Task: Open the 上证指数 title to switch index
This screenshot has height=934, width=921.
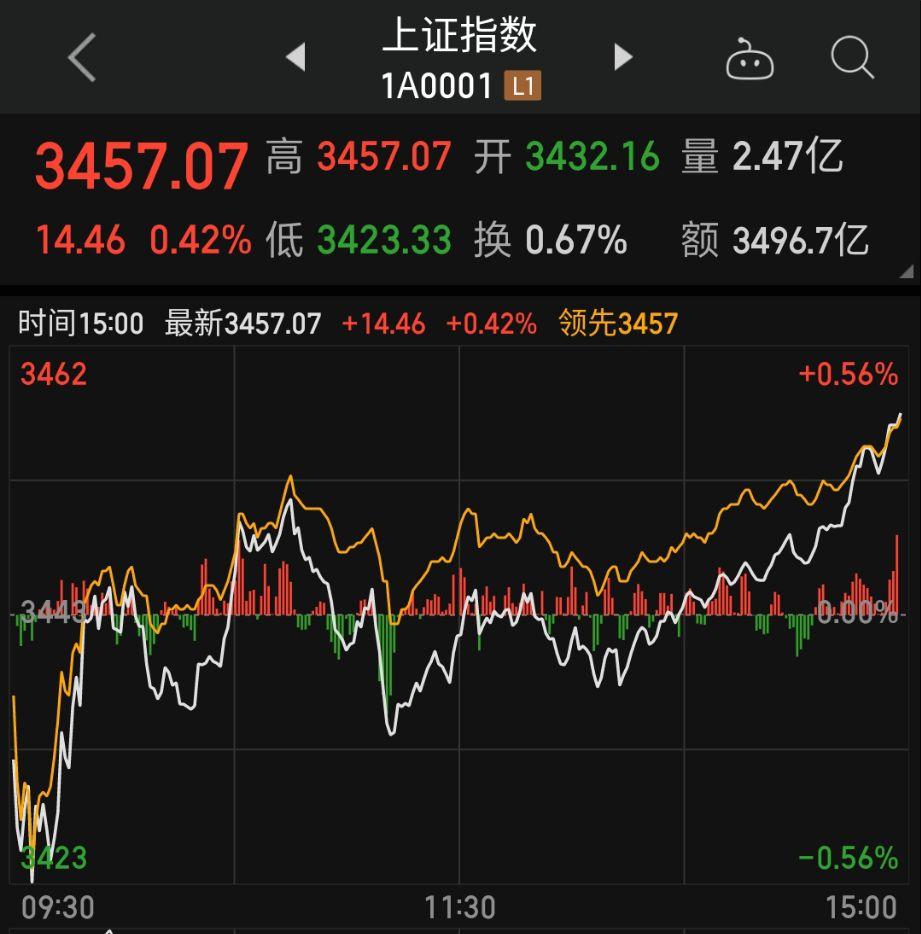Action: [460, 37]
